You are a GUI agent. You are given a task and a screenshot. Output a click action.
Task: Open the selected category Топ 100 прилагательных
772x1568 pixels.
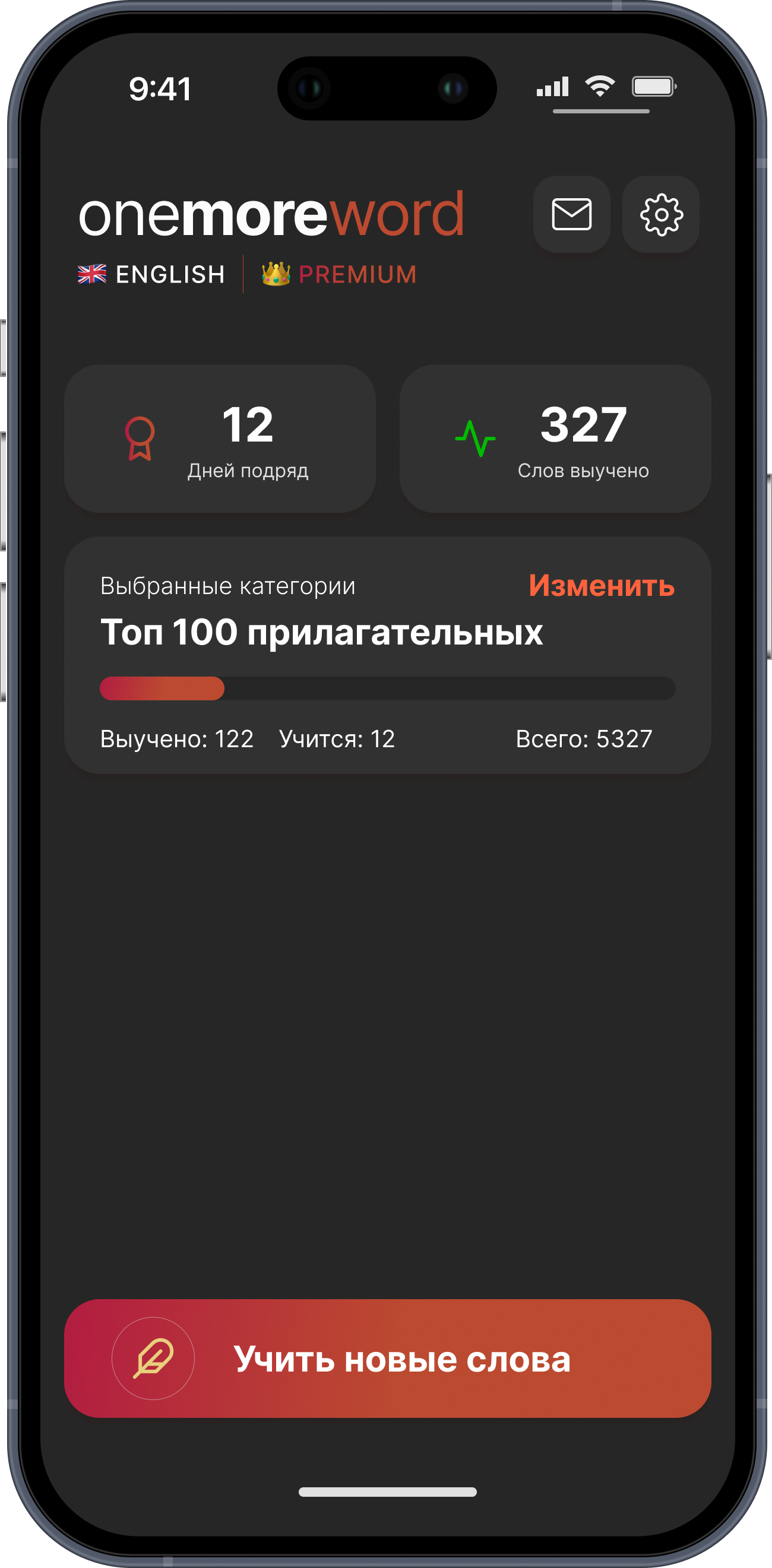pos(322,633)
